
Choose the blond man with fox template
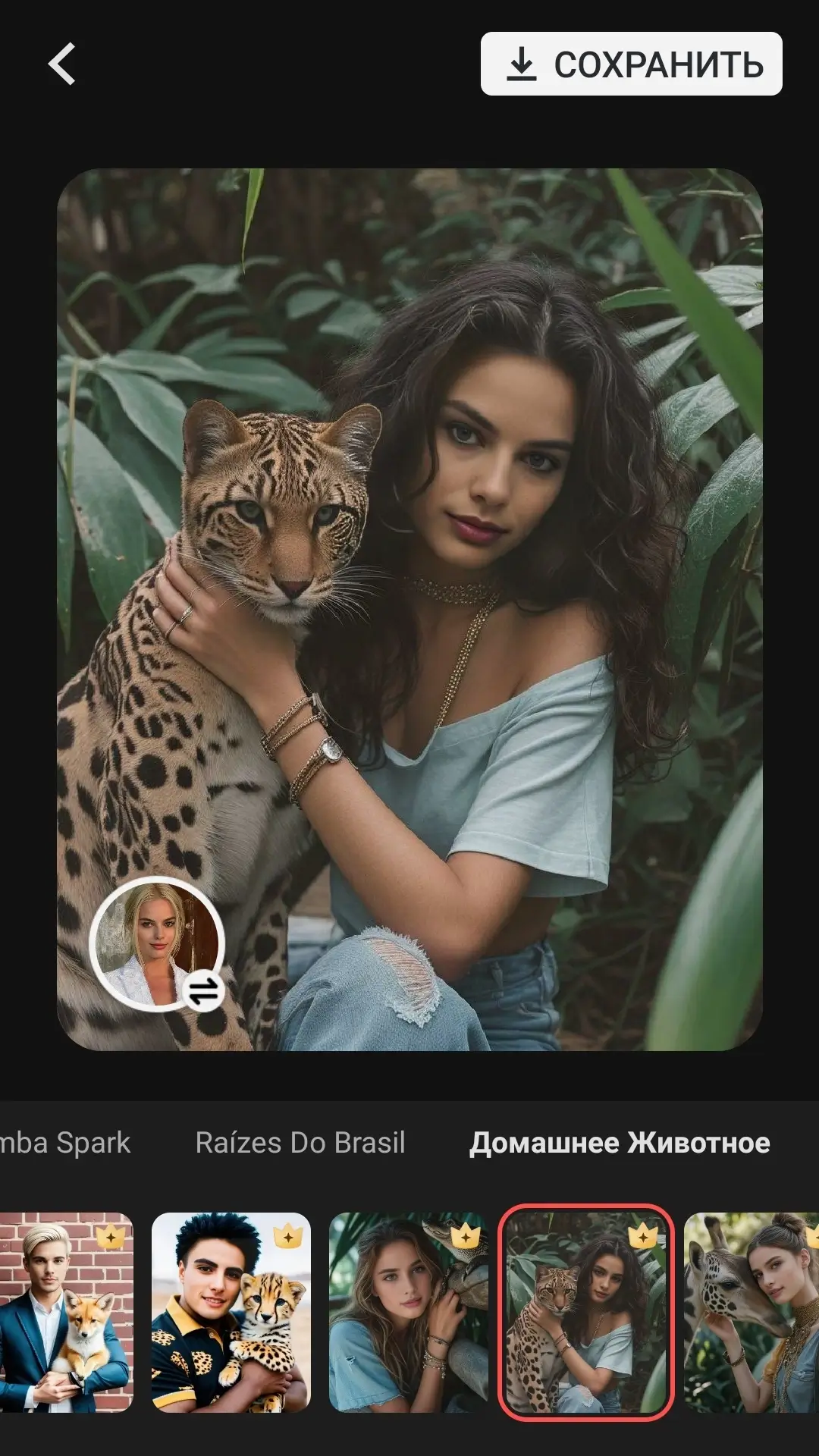click(67, 1312)
